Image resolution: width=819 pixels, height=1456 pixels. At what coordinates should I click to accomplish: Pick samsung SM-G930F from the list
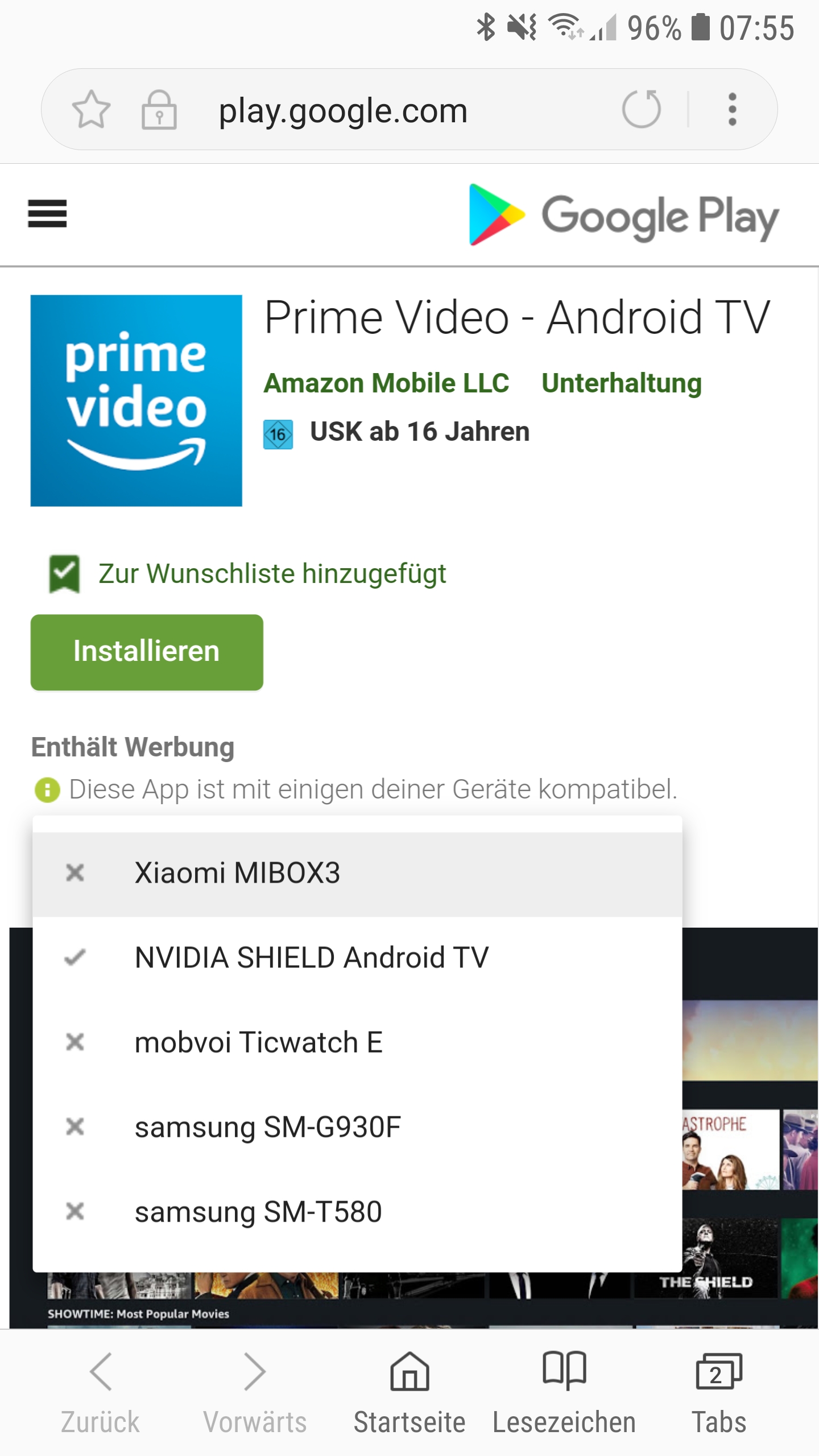click(357, 1127)
